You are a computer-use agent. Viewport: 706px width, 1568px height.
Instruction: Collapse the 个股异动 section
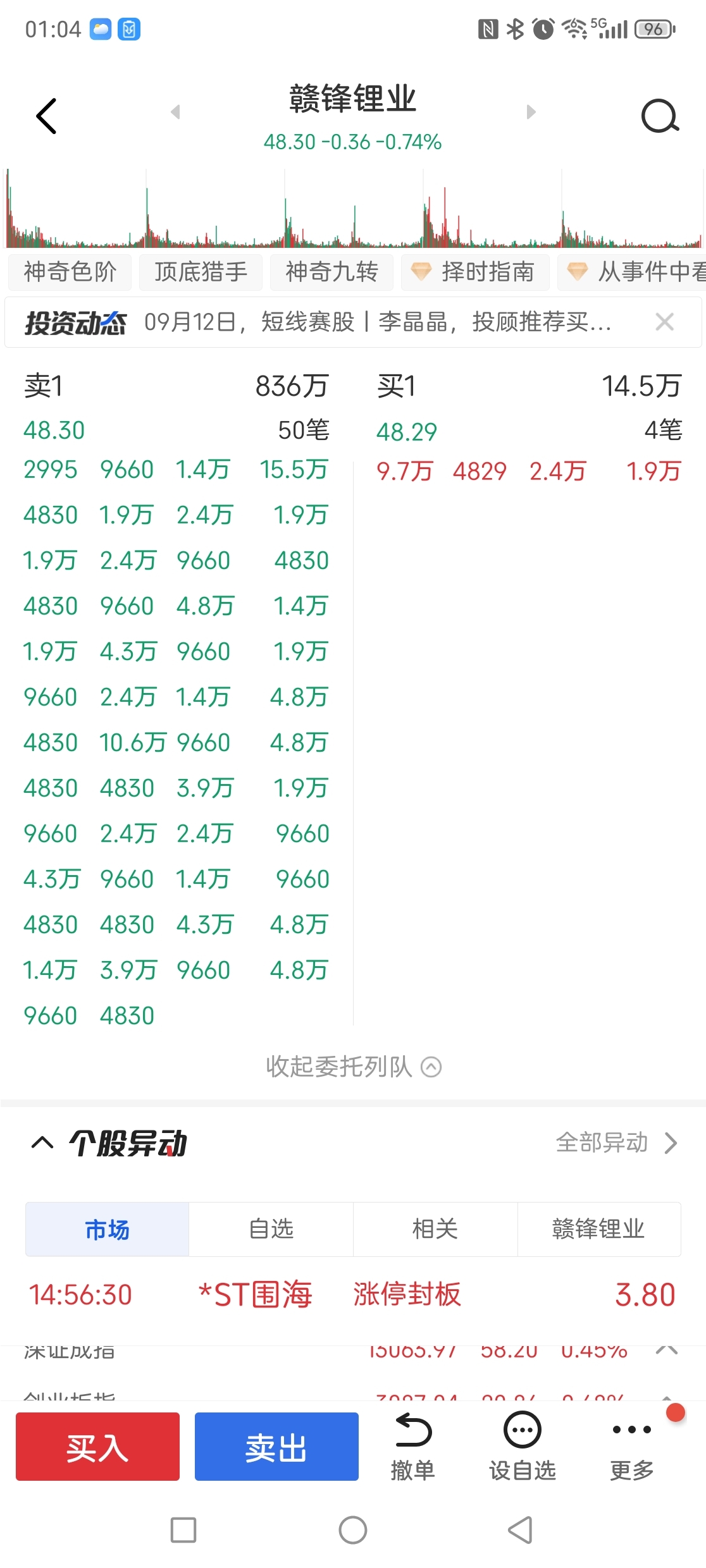pos(42,1143)
